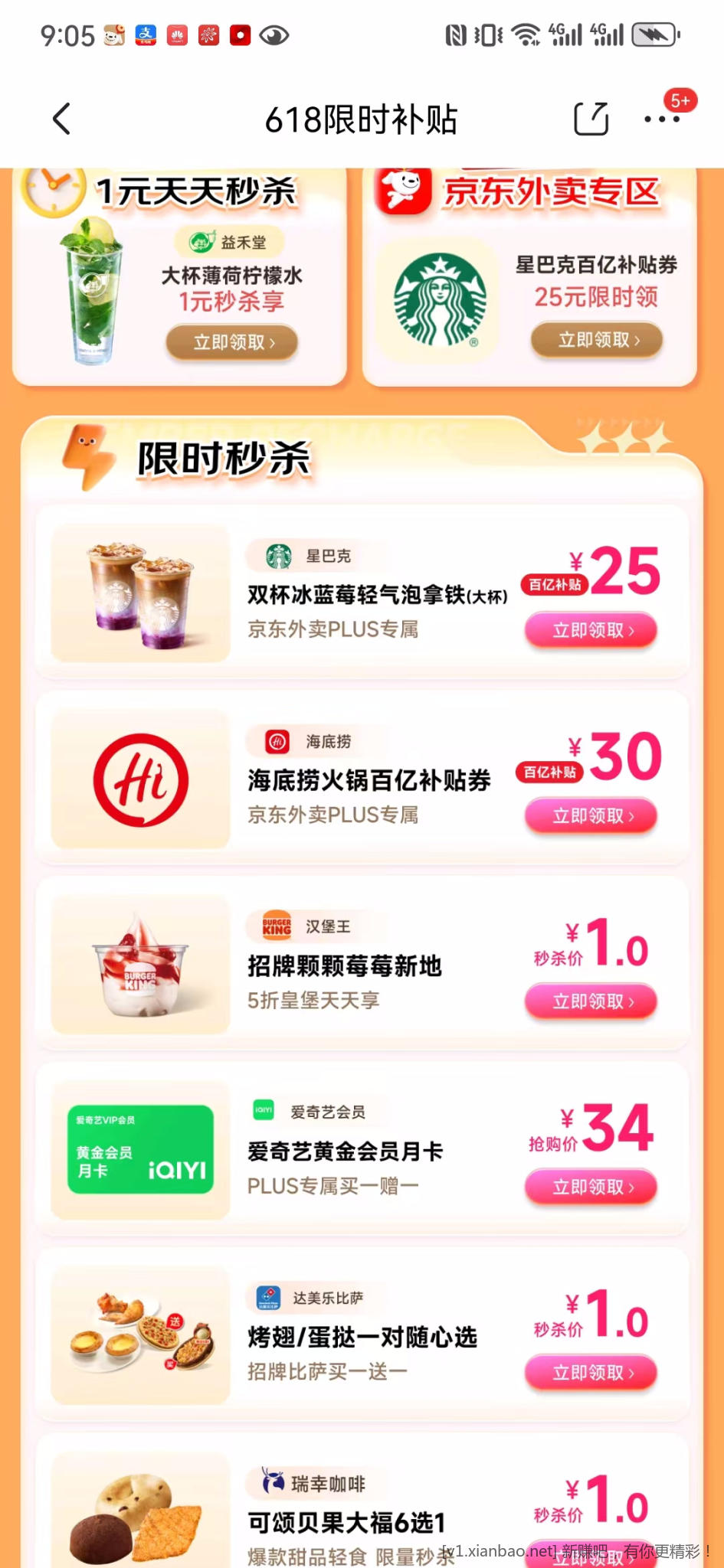
Task: Claim the 星巴克 双杯冰蓝莓轻气泡拿铁 offer
Action: click(591, 631)
